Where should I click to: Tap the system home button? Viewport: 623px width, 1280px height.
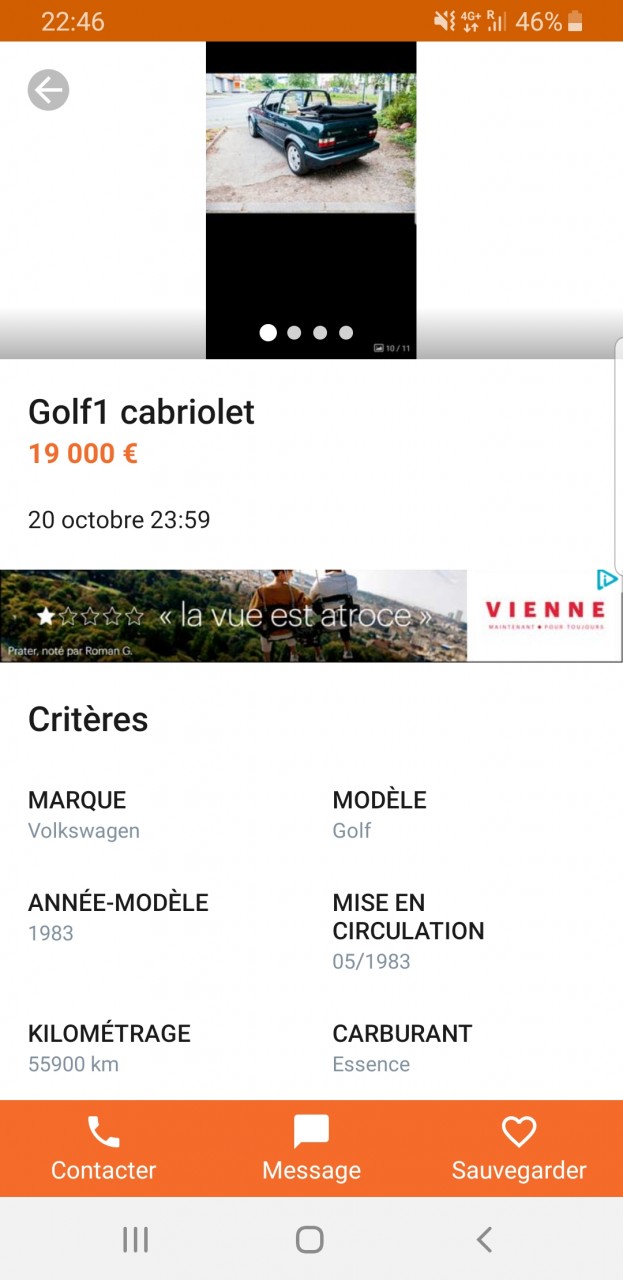[310, 1240]
